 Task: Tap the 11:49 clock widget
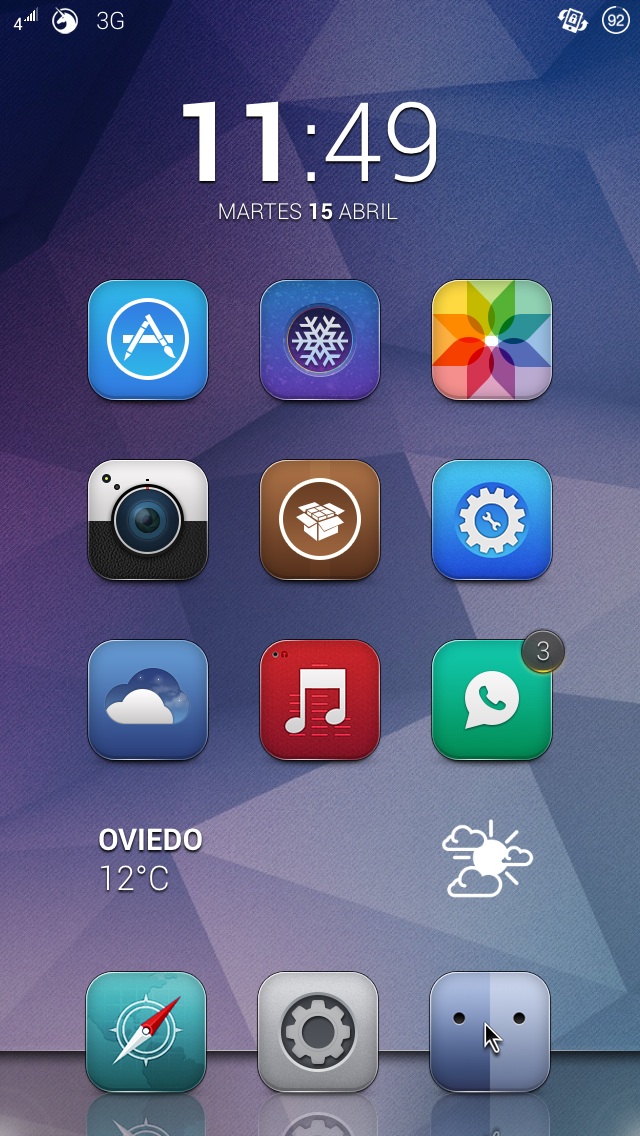[x=309, y=142]
